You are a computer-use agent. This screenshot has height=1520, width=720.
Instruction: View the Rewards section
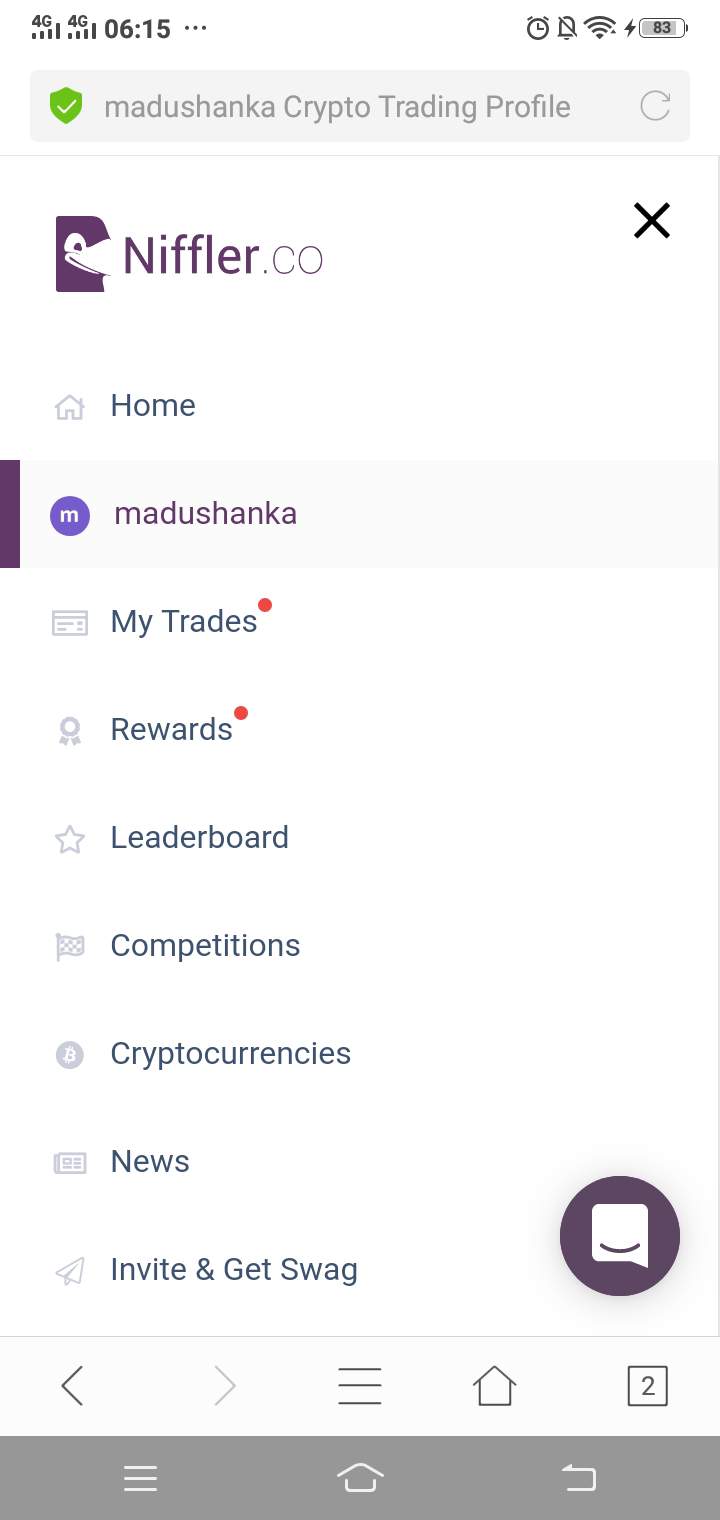tap(171, 730)
